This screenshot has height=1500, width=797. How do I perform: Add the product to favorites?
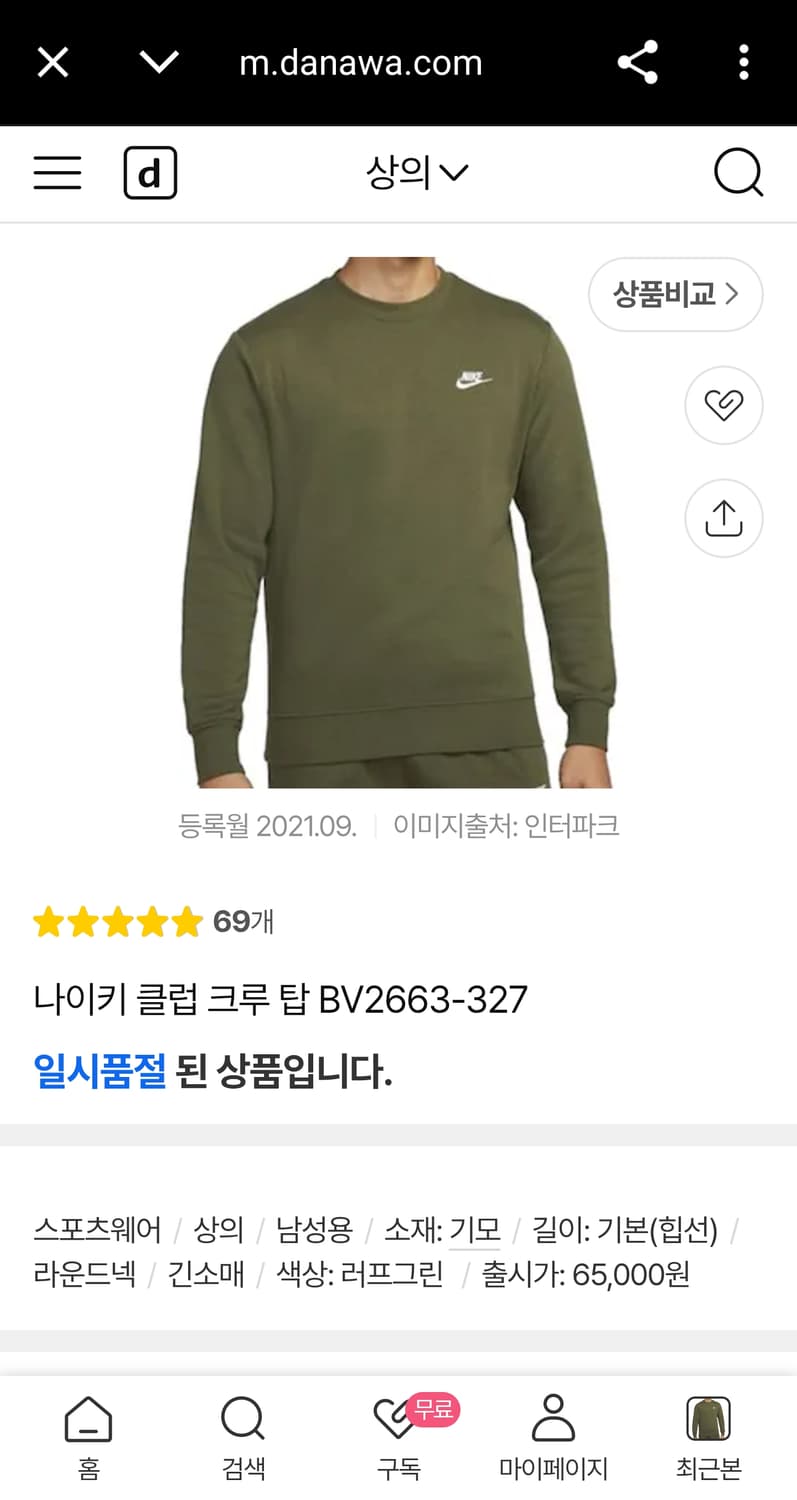click(x=723, y=405)
